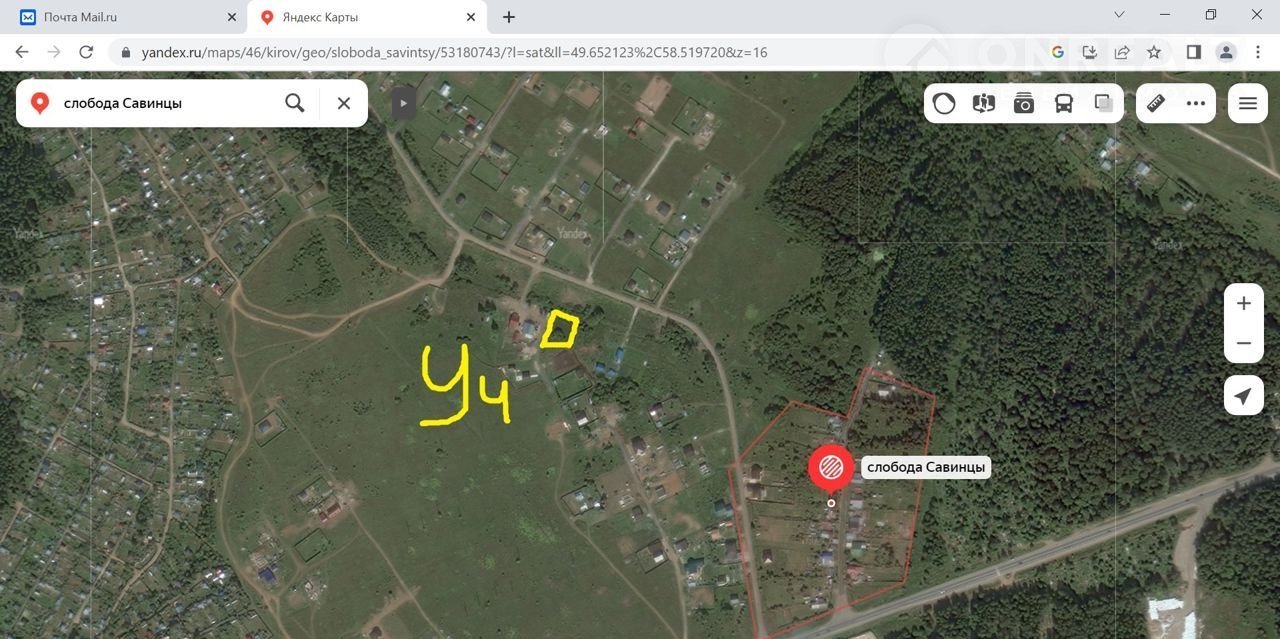Toggle the traffic layer icon
Screen dimensions: 1280x639
(944, 103)
